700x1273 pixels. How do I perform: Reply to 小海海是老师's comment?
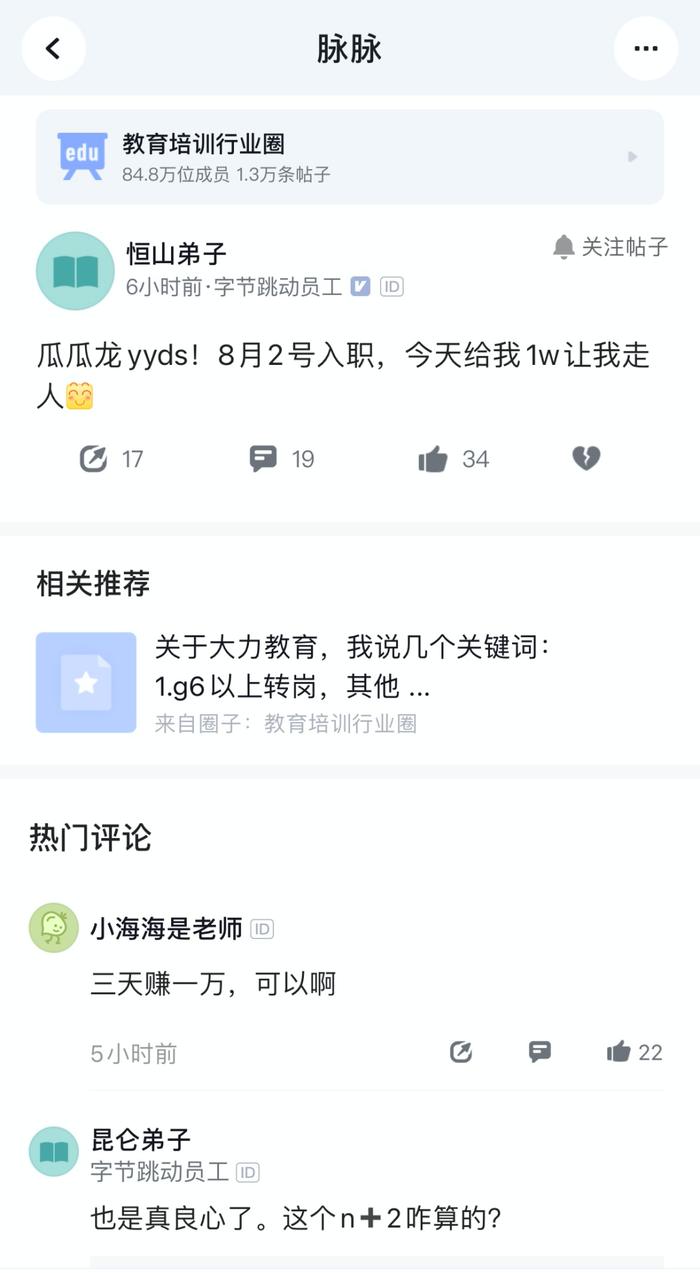[x=540, y=1052]
